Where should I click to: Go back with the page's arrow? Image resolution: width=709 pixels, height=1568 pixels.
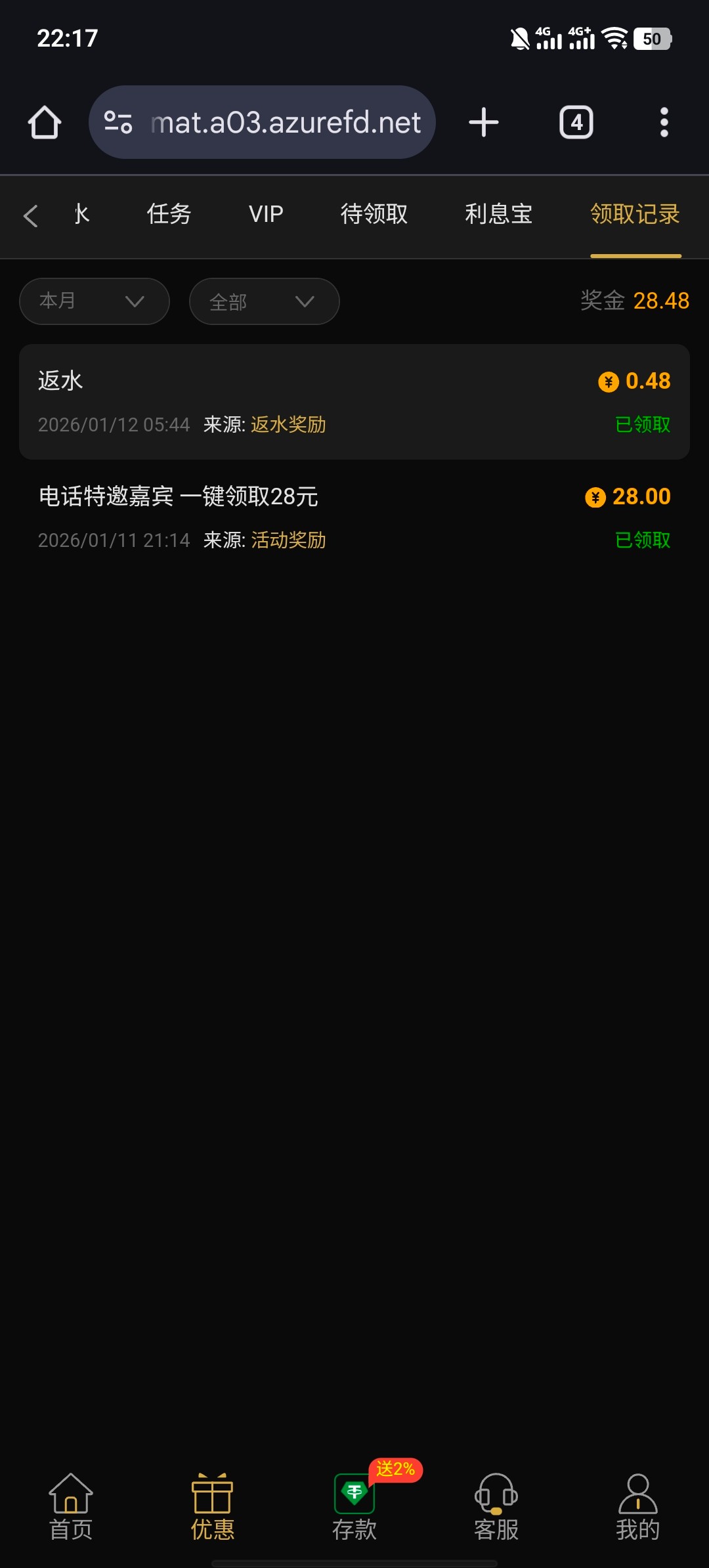tap(31, 215)
